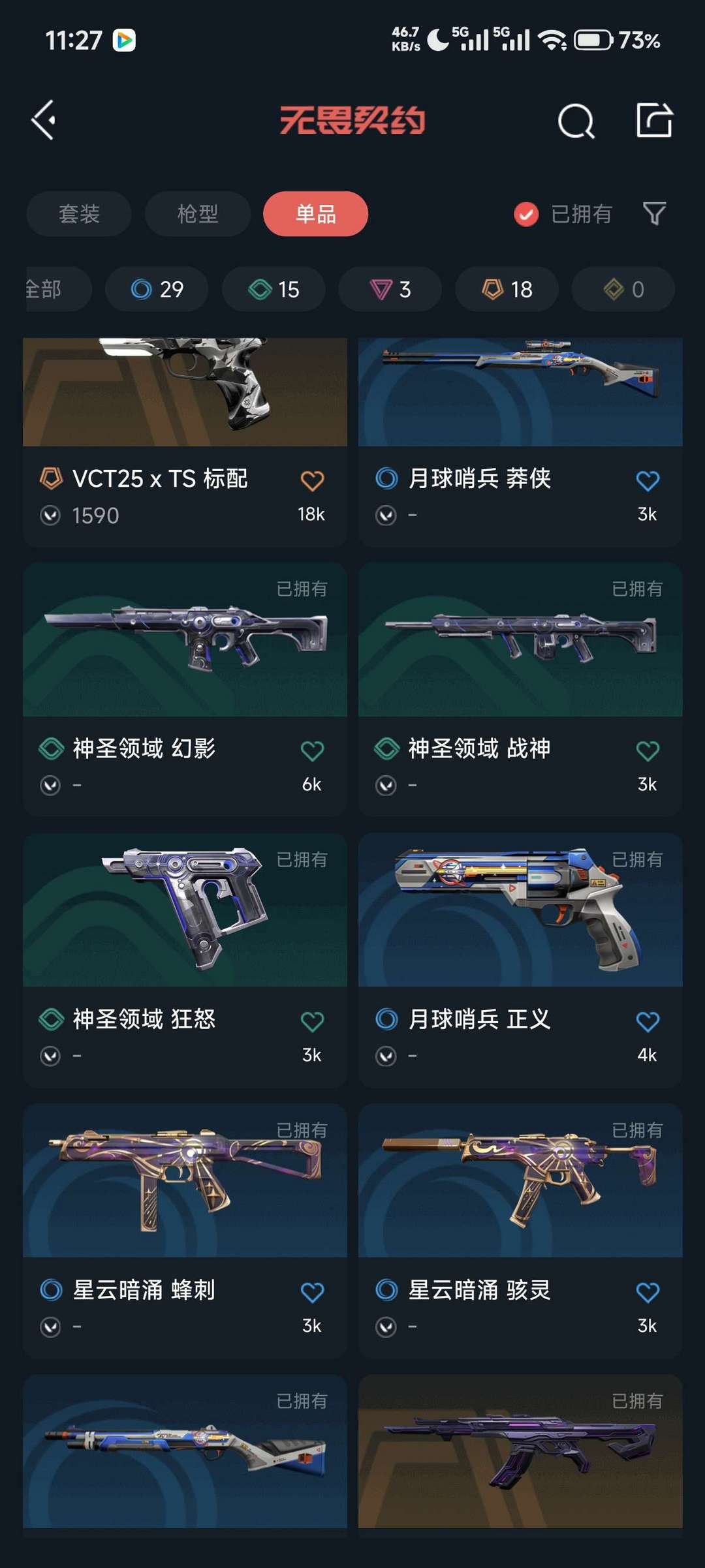Select the pink rarity filter showing 3
The width and height of the screenshot is (705, 1568).
click(389, 289)
